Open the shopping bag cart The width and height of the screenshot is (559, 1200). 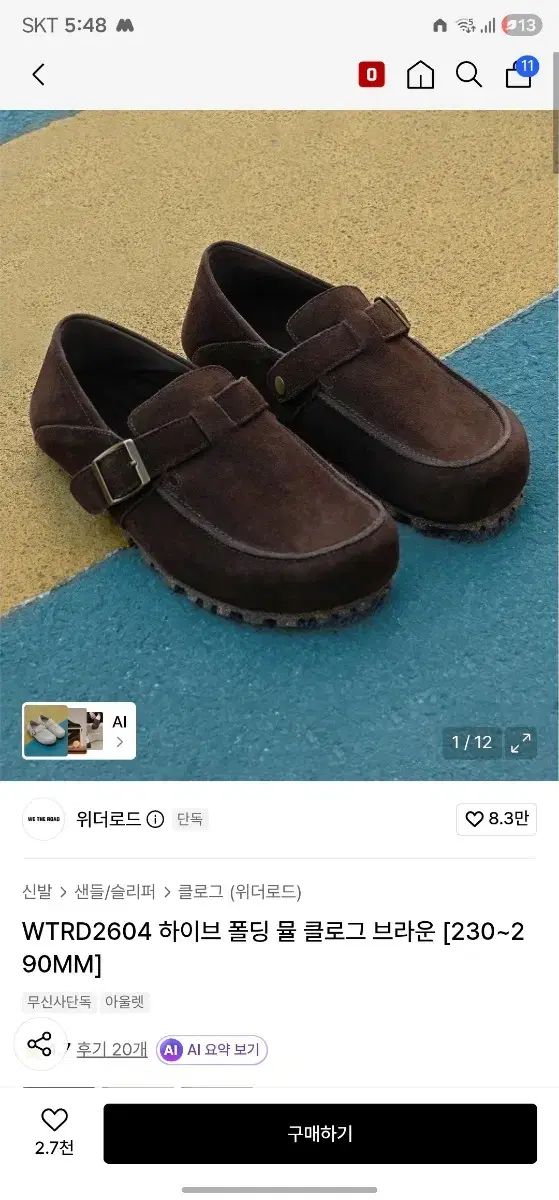[519, 74]
